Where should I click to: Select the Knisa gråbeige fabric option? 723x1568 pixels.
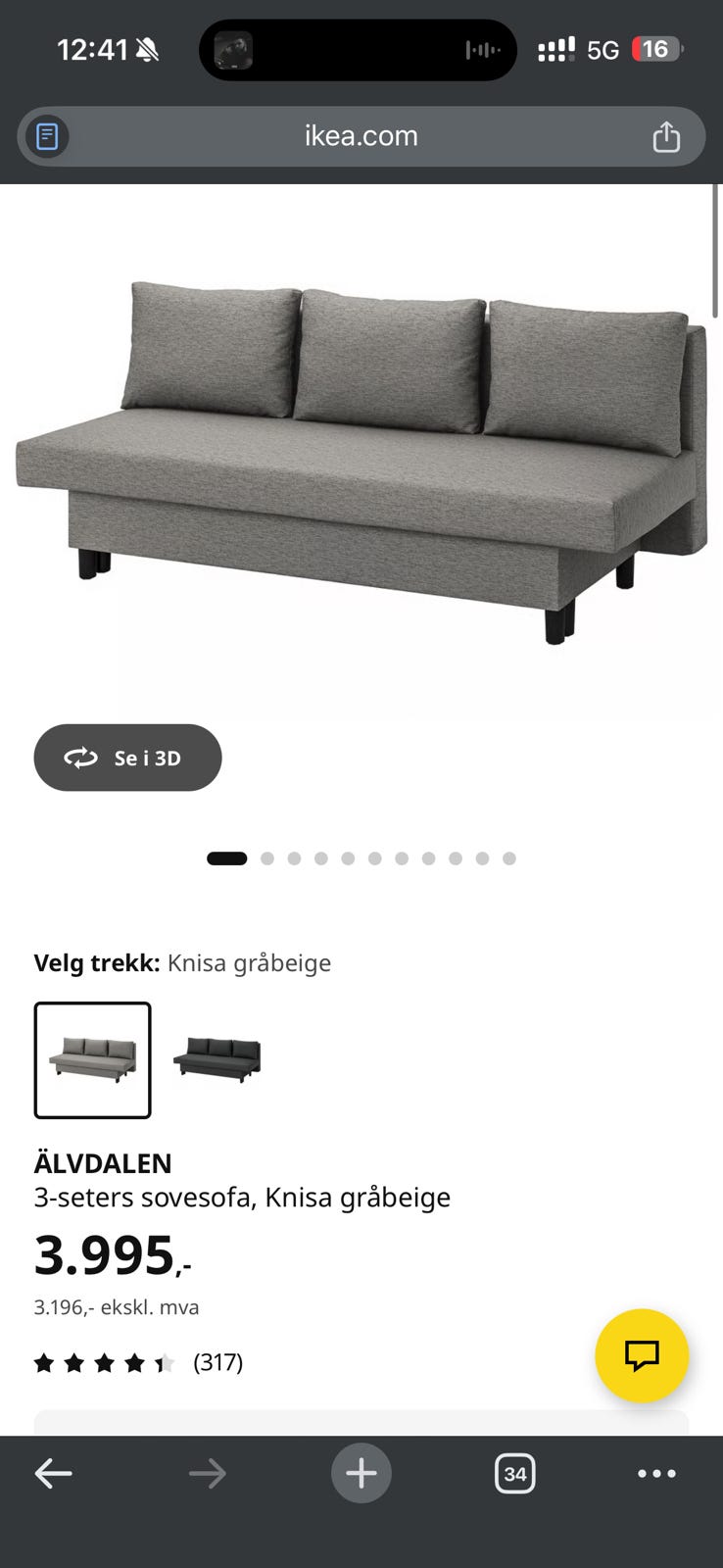click(x=91, y=1059)
